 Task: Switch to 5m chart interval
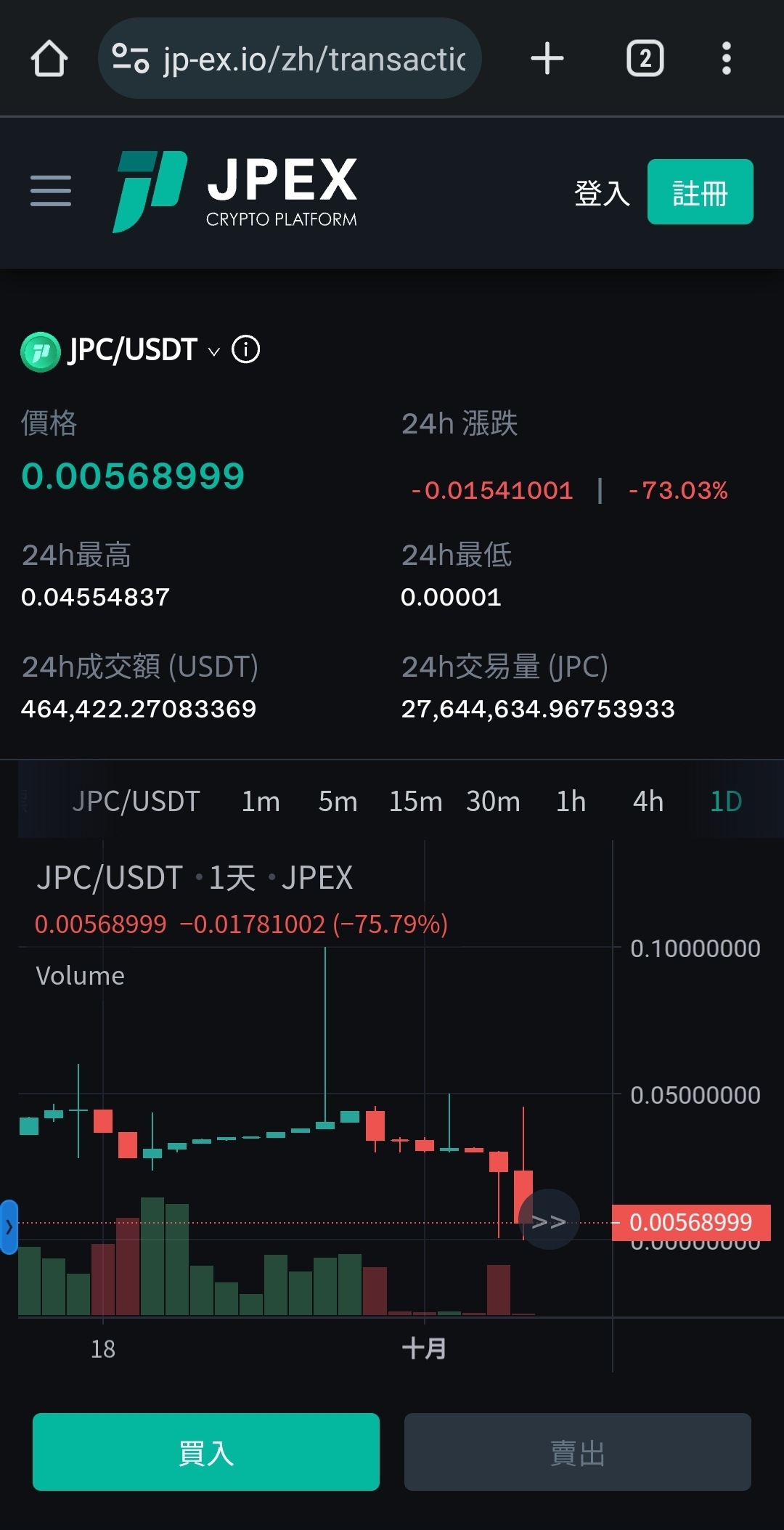coord(337,801)
